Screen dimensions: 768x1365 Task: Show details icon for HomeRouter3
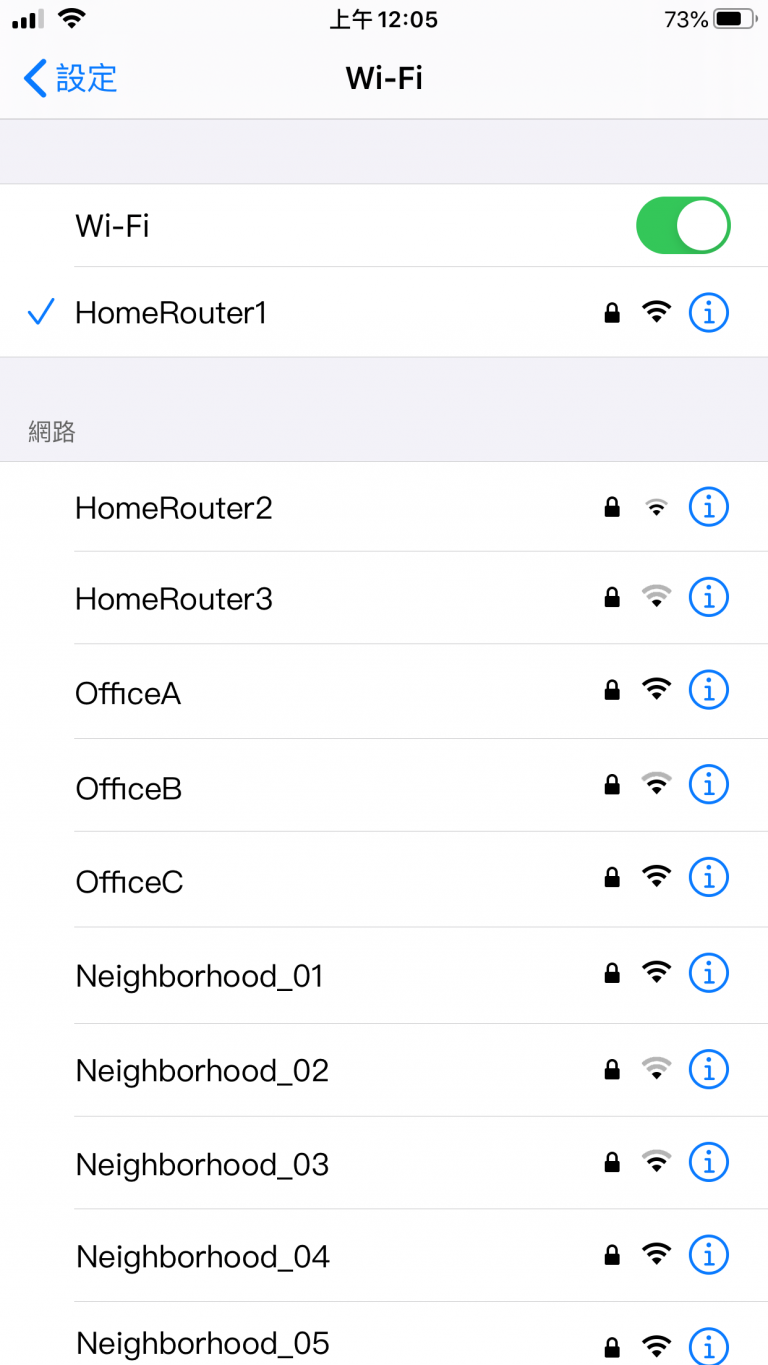(709, 598)
